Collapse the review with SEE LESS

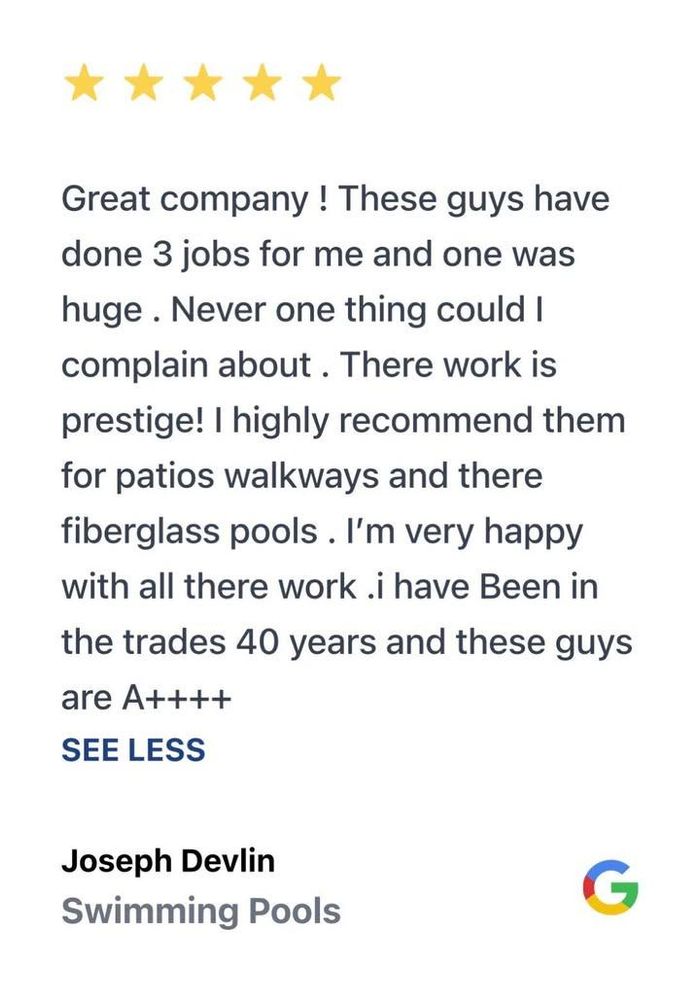(x=133, y=750)
